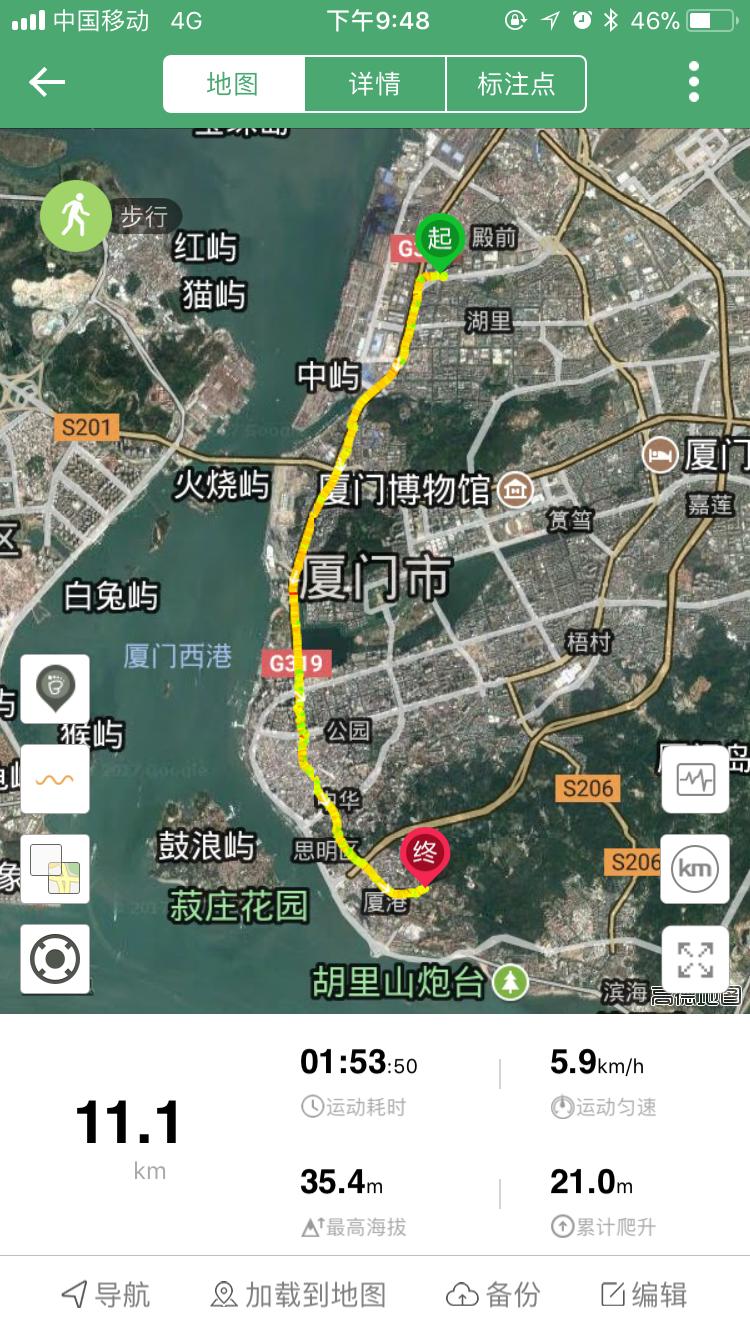Start navigation with the 导航 button
Image resolution: width=750 pixels, height=1334 pixels.
pos(102,1294)
